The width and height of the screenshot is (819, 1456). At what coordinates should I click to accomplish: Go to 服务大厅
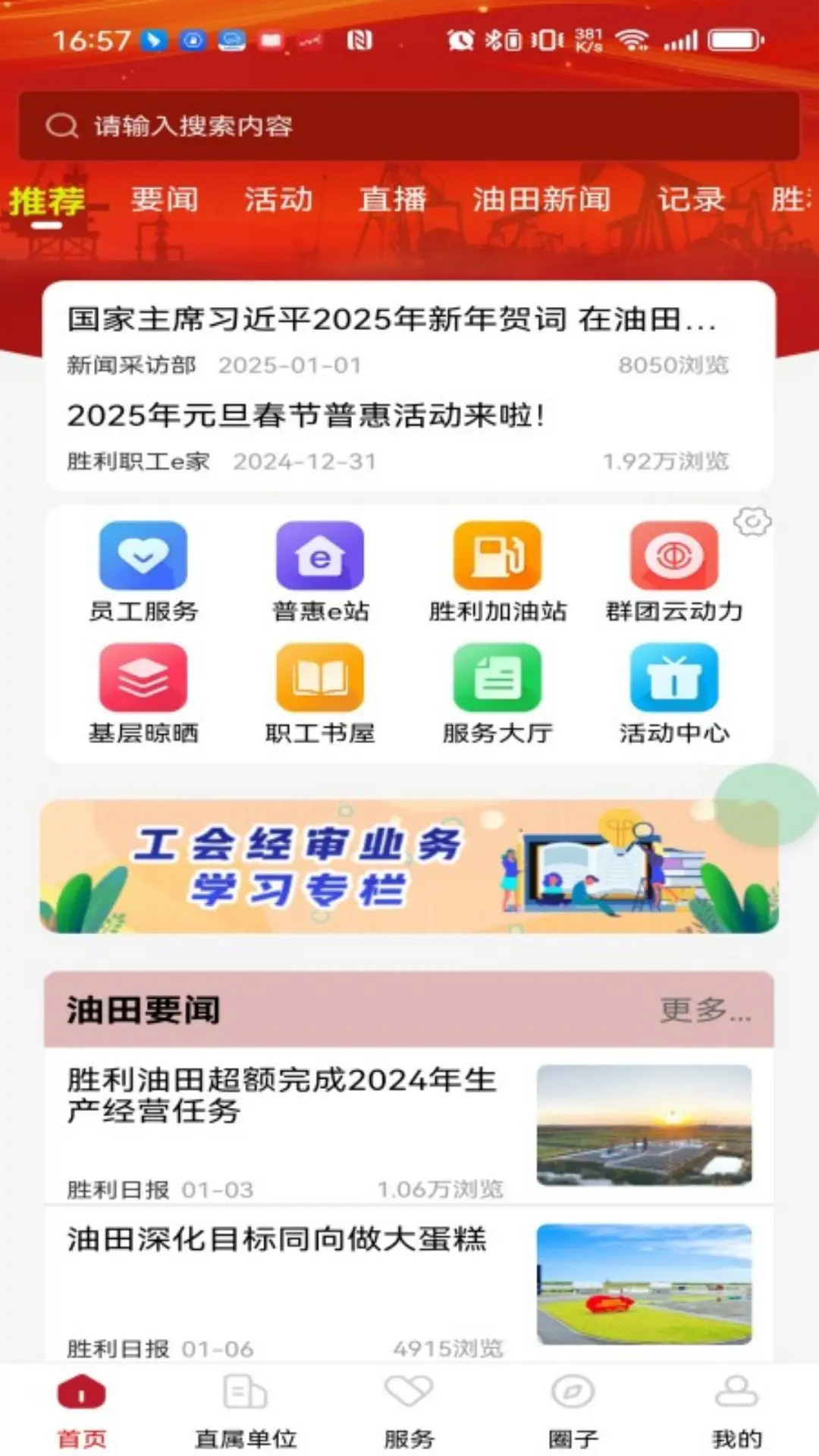point(497,693)
